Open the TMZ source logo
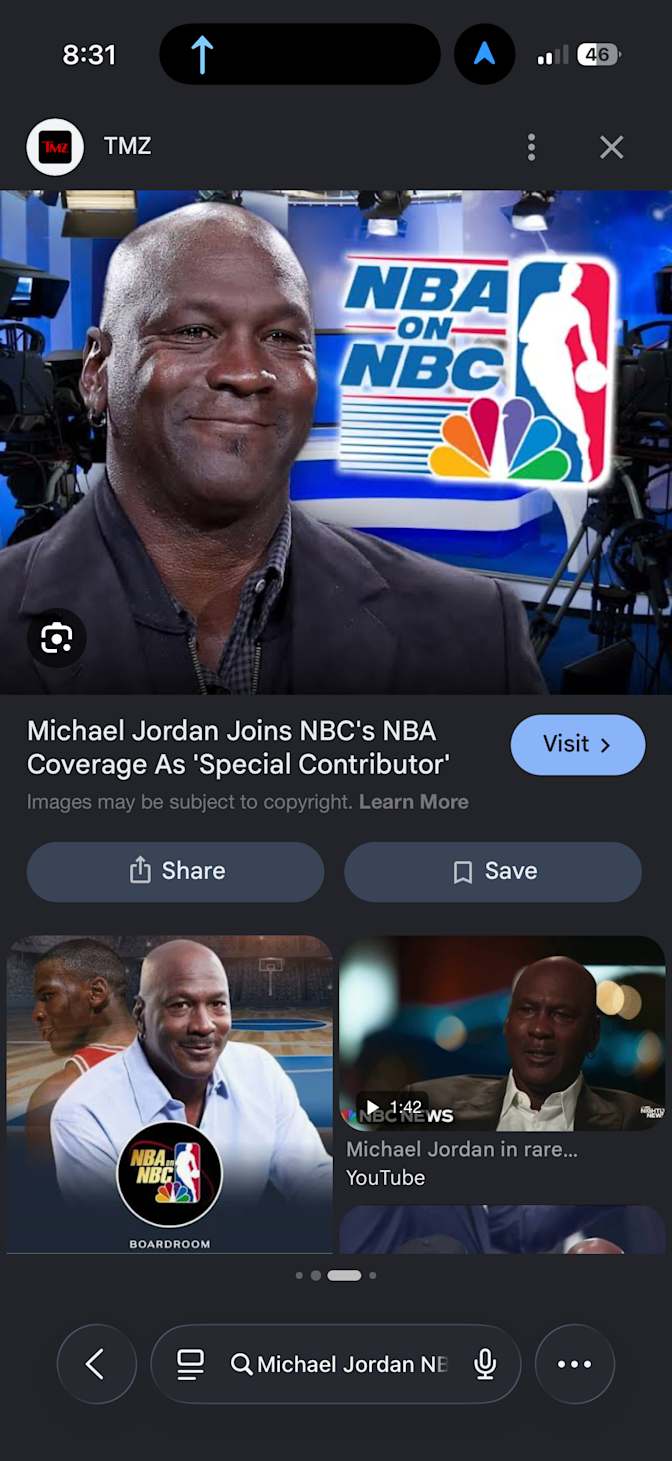Image resolution: width=672 pixels, height=1461 pixels. (x=55, y=147)
